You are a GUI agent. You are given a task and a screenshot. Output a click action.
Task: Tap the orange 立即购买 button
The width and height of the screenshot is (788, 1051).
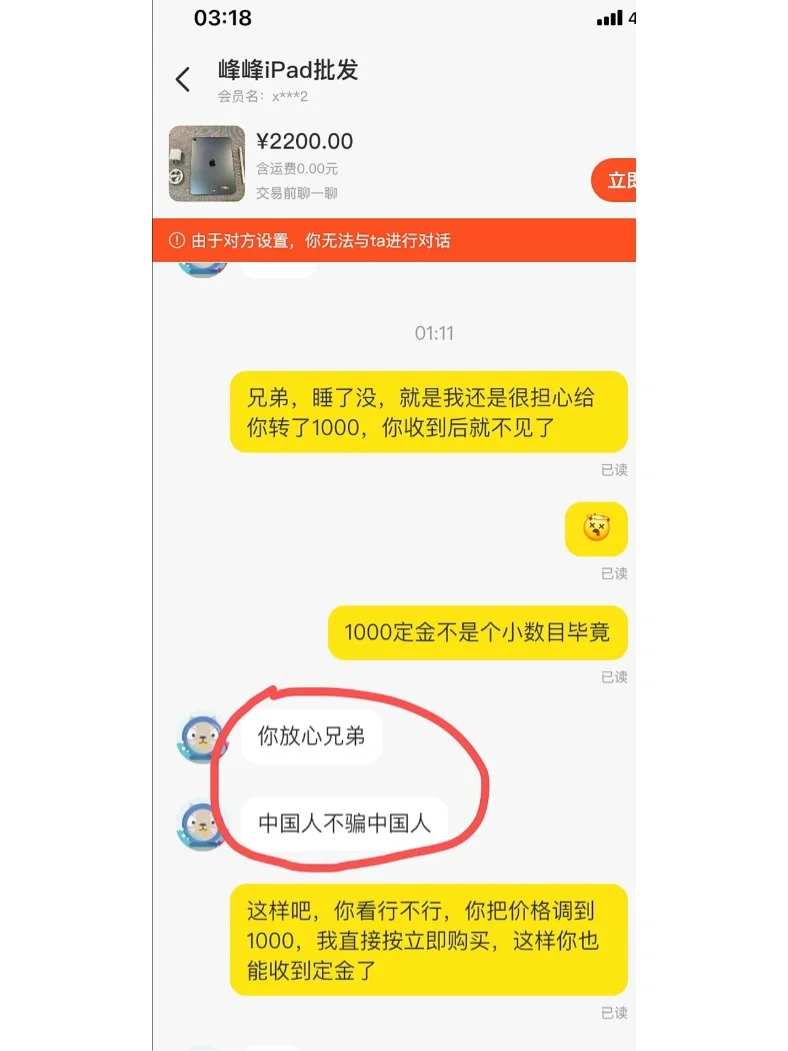(614, 180)
